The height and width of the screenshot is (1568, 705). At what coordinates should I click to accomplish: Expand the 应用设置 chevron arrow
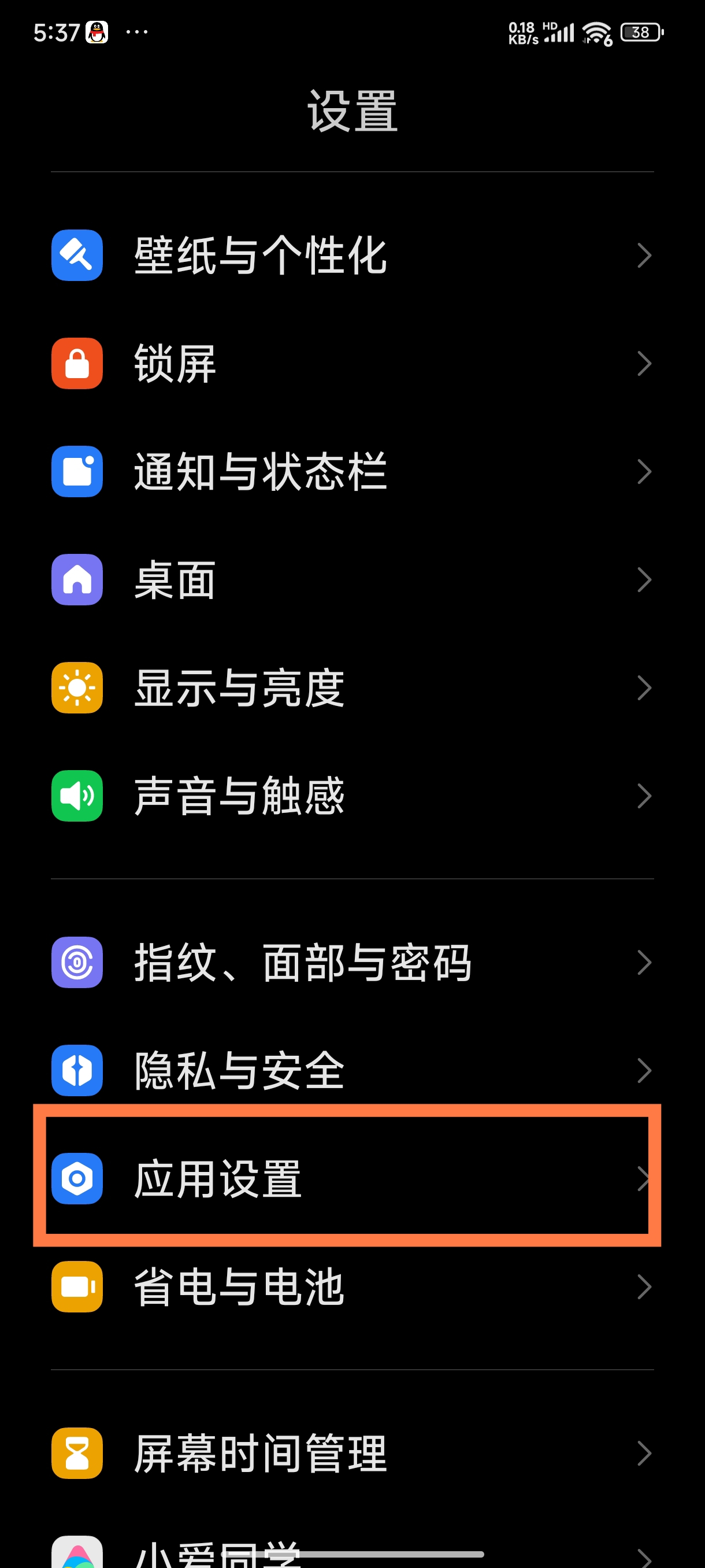(645, 1179)
